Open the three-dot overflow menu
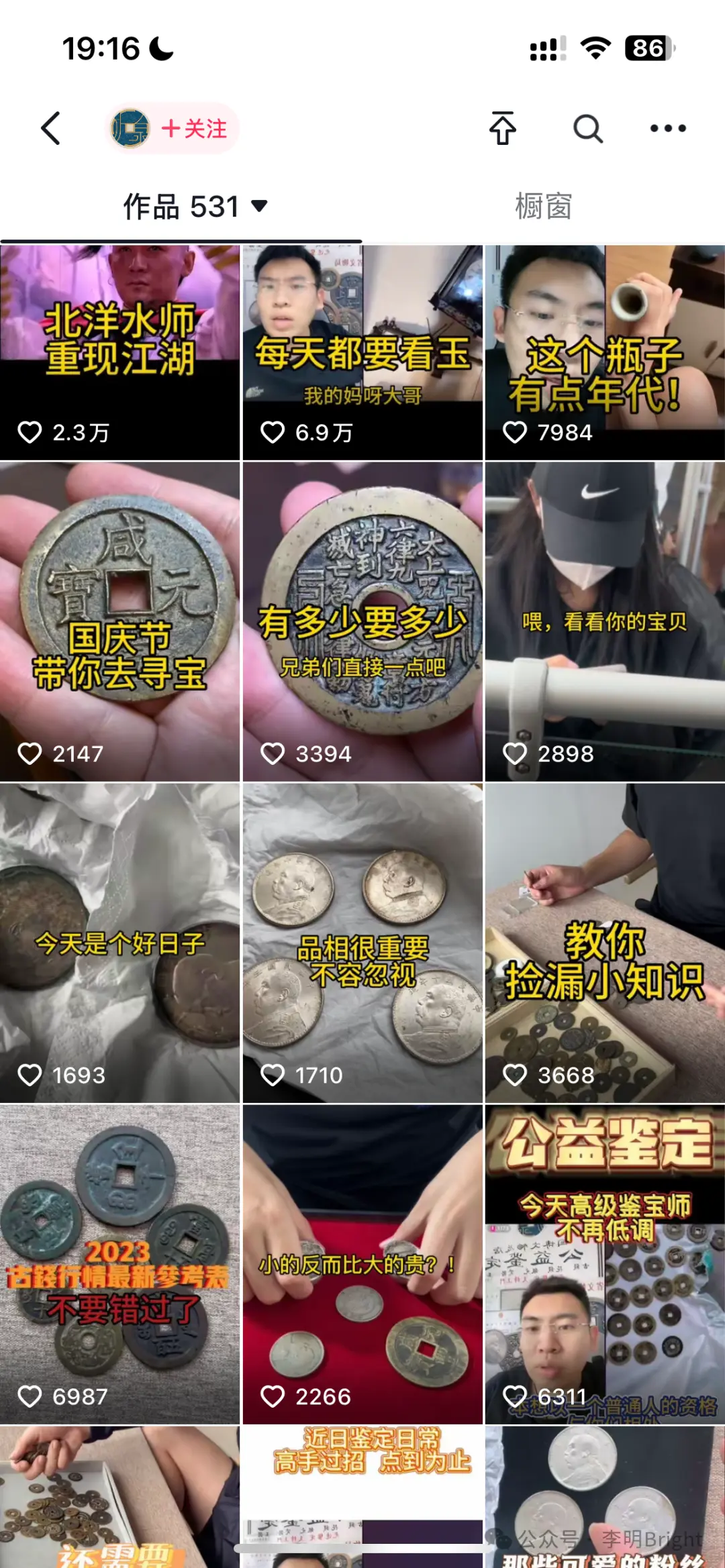 click(668, 128)
